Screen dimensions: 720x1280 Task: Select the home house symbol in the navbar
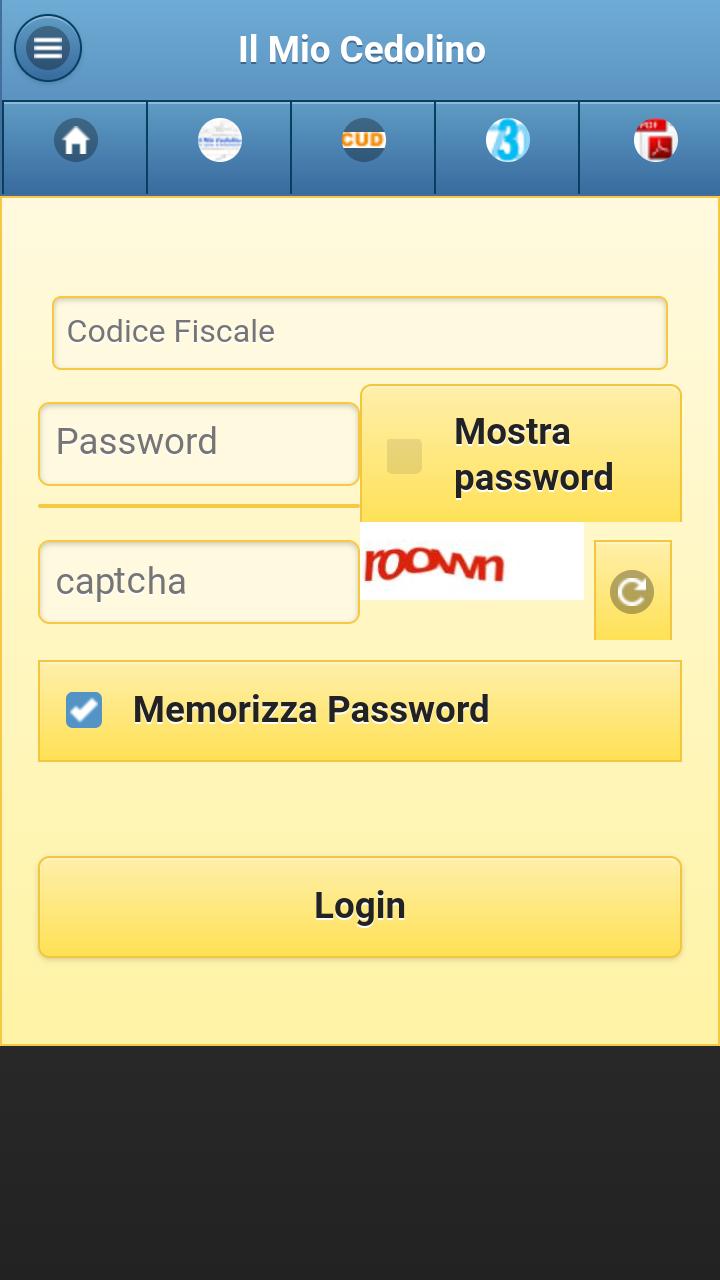74,140
